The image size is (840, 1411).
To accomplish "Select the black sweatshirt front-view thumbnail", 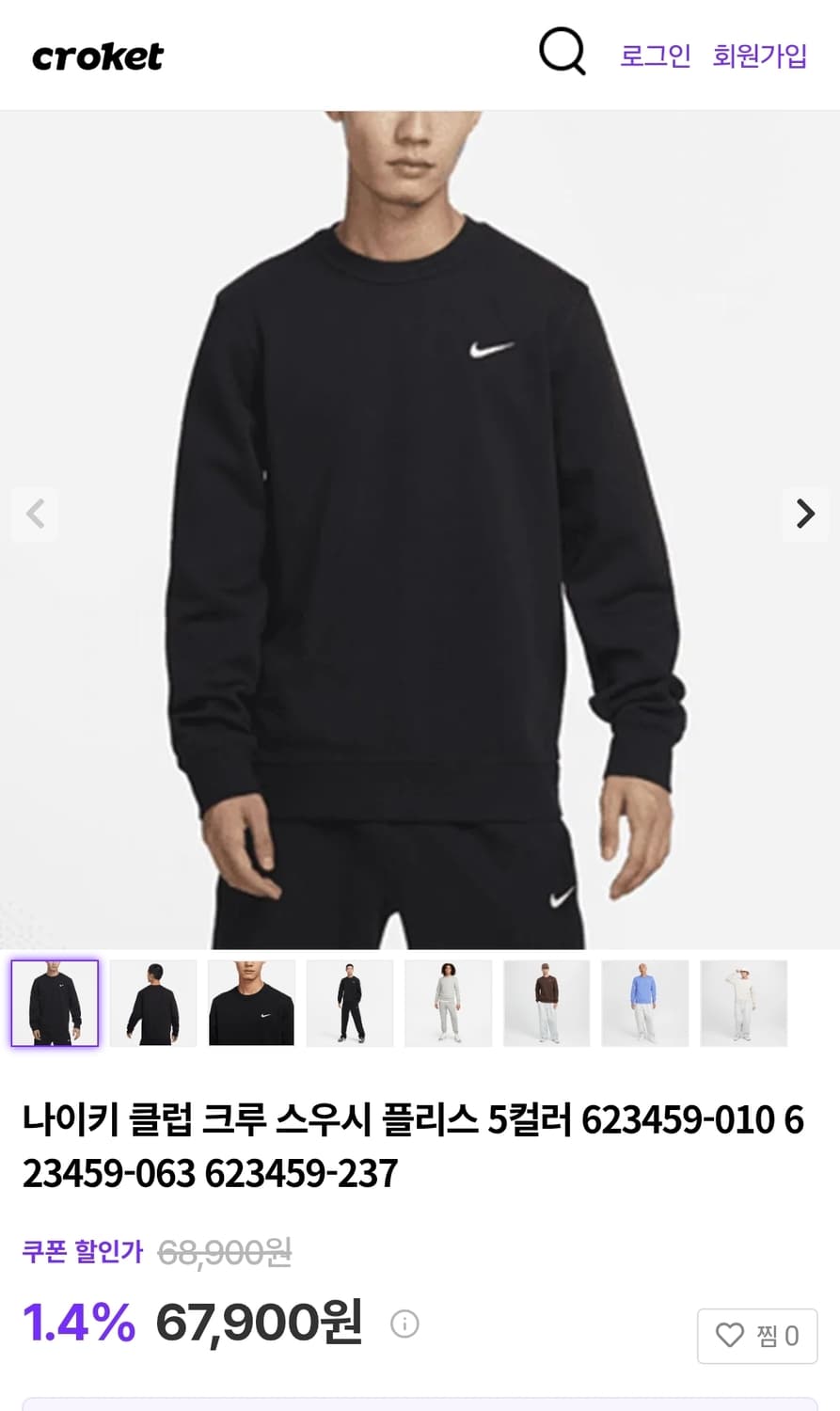I will (x=54, y=1002).
